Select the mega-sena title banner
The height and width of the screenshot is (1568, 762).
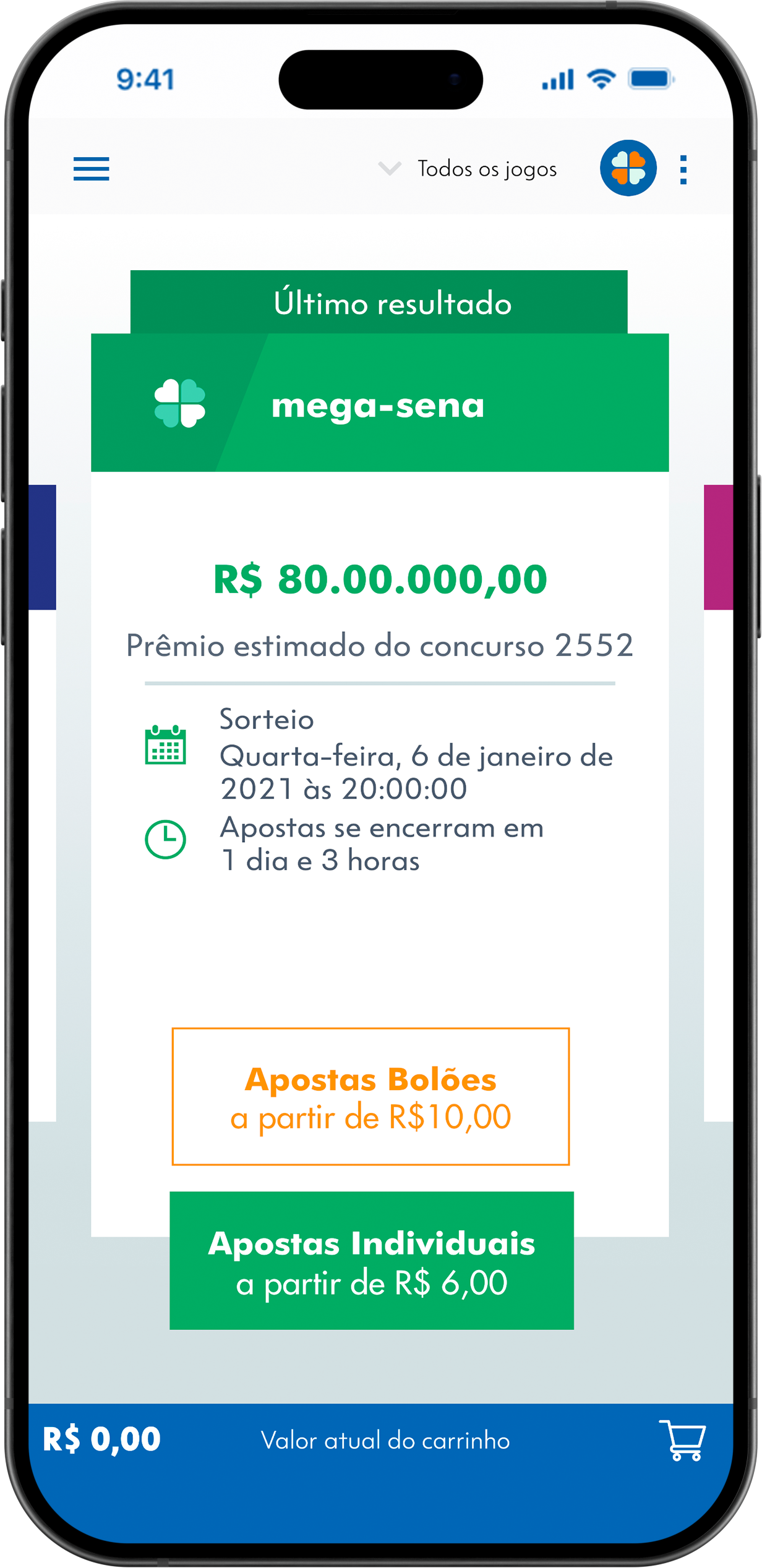[379, 406]
